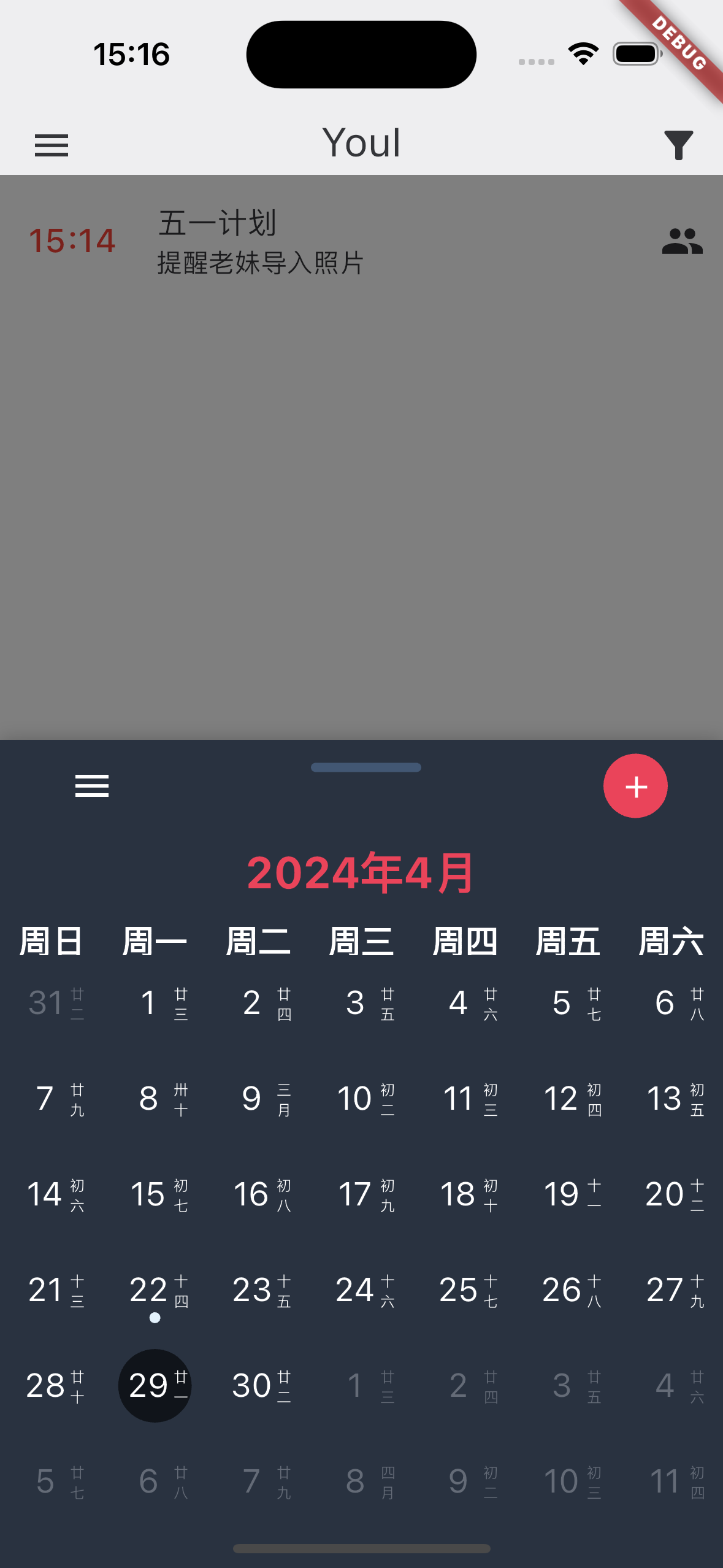The width and height of the screenshot is (723, 1568).
Task: Select April 30 on the calendar
Action: point(258,1386)
